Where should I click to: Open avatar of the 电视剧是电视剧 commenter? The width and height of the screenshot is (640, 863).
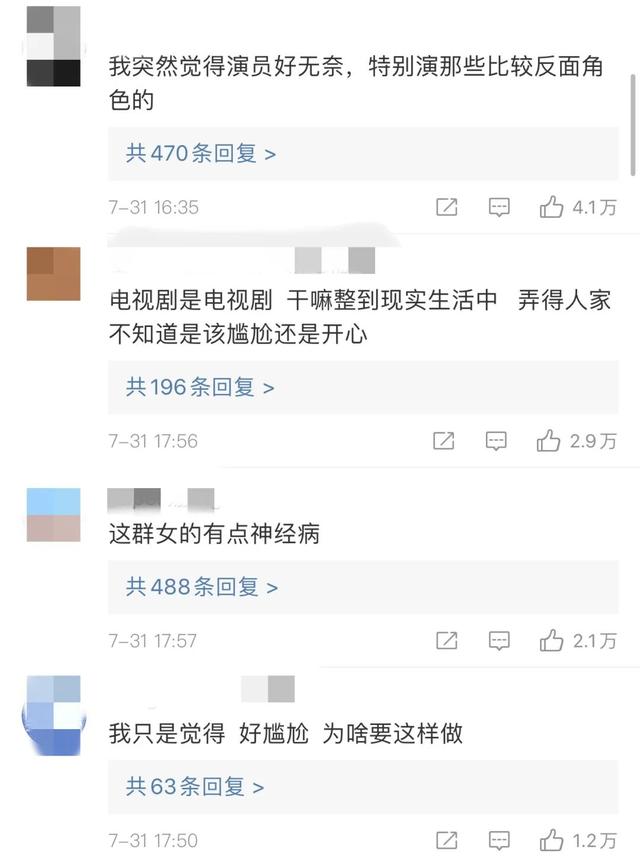click(53, 273)
